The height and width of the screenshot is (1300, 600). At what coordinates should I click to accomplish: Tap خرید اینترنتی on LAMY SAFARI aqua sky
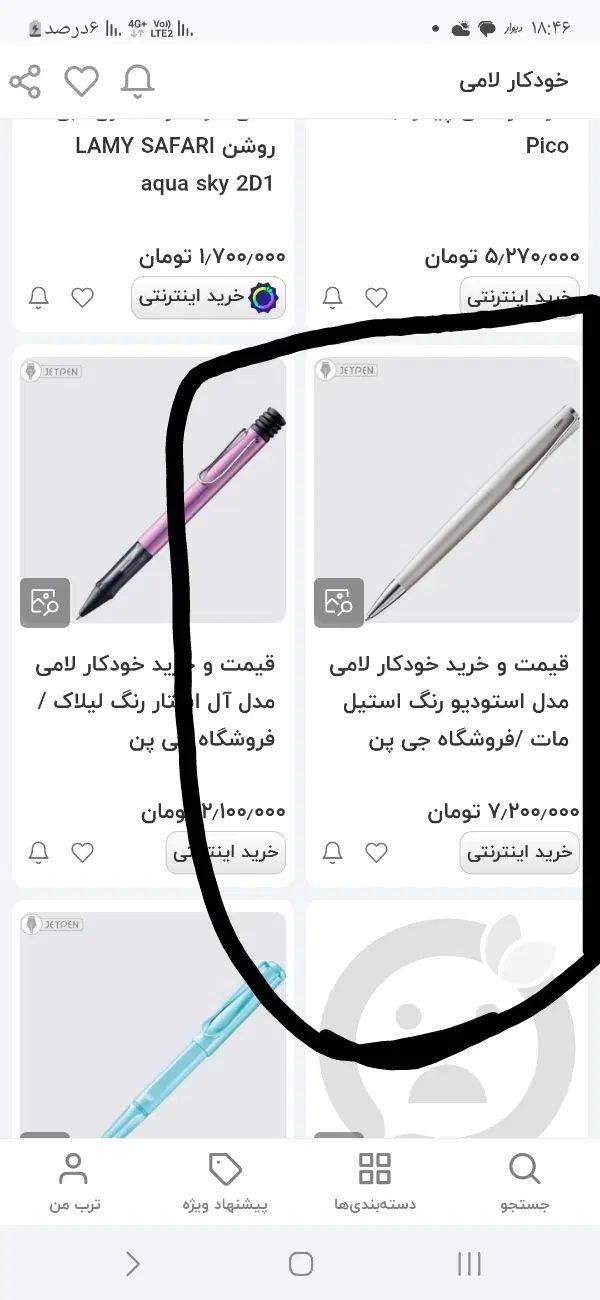coord(208,297)
